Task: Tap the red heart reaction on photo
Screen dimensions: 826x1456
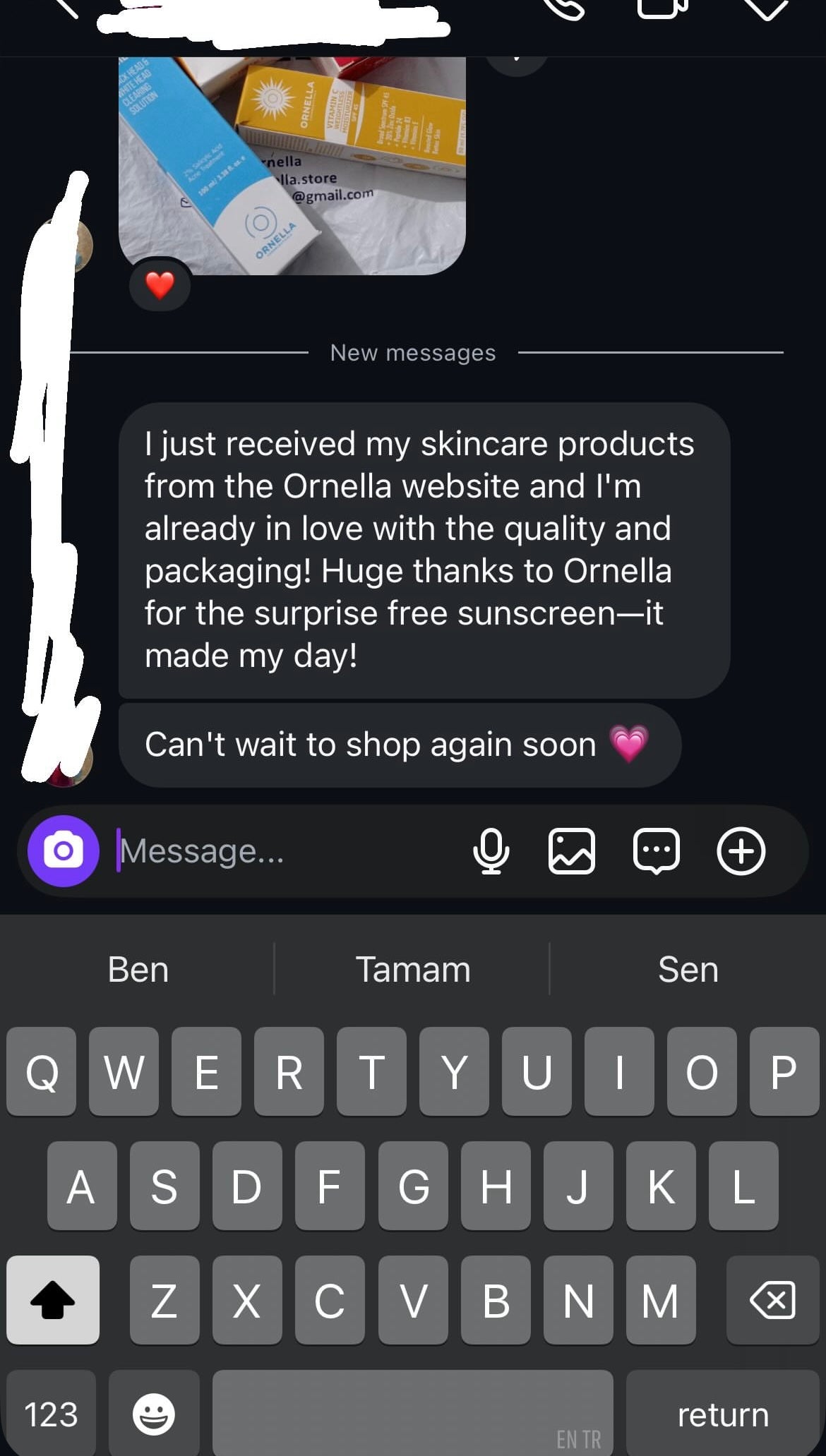Action: (x=160, y=285)
